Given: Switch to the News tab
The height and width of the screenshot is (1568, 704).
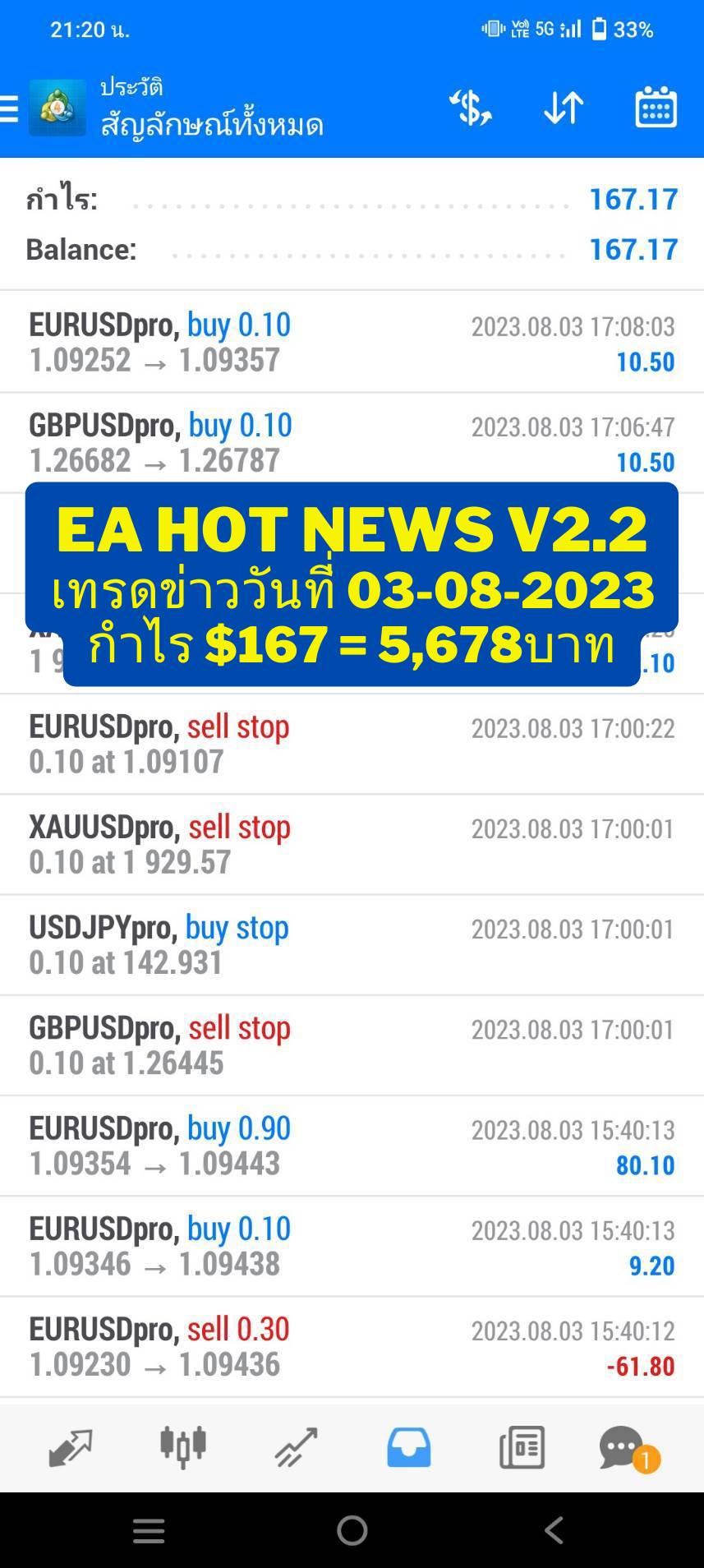Looking at the screenshot, I should coord(522,1447).
